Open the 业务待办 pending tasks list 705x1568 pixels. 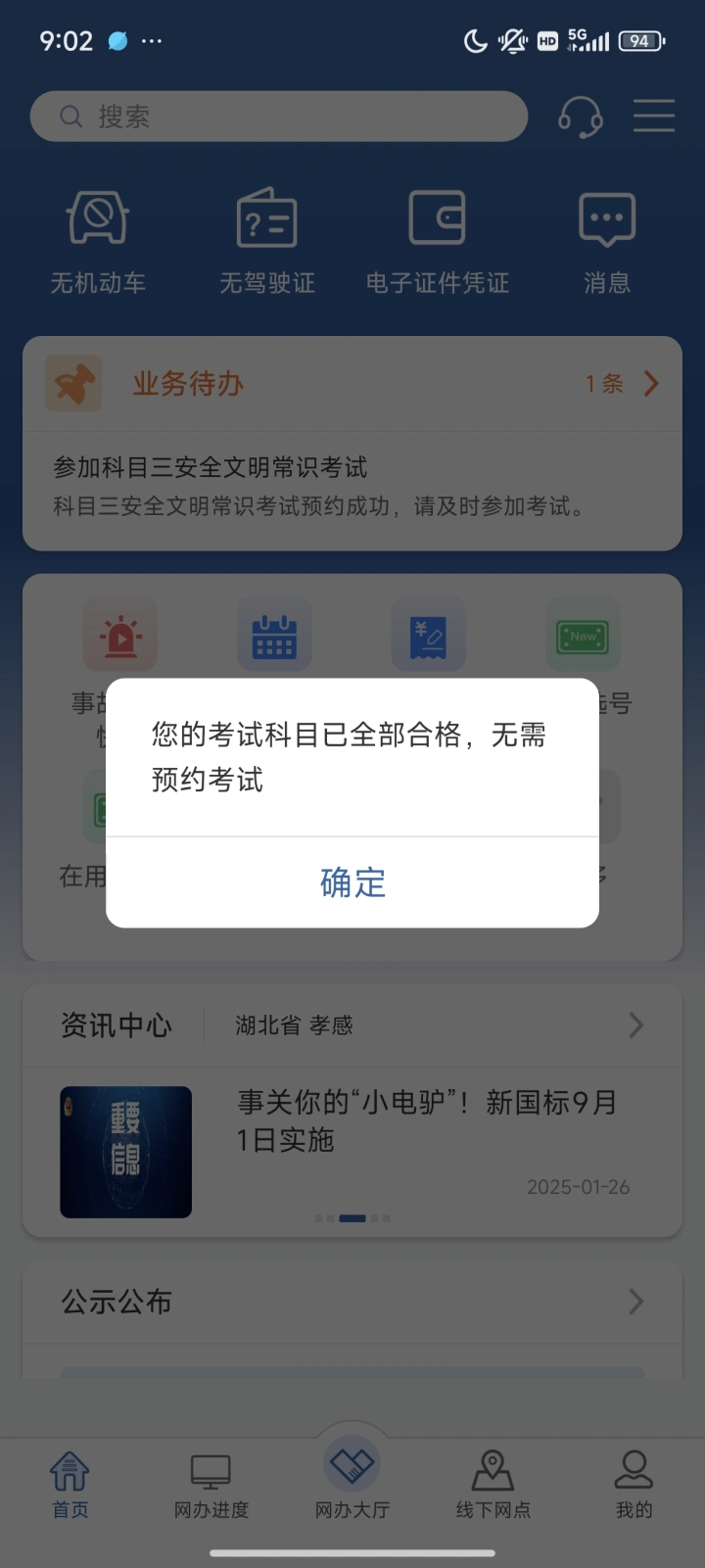pos(352,384)
